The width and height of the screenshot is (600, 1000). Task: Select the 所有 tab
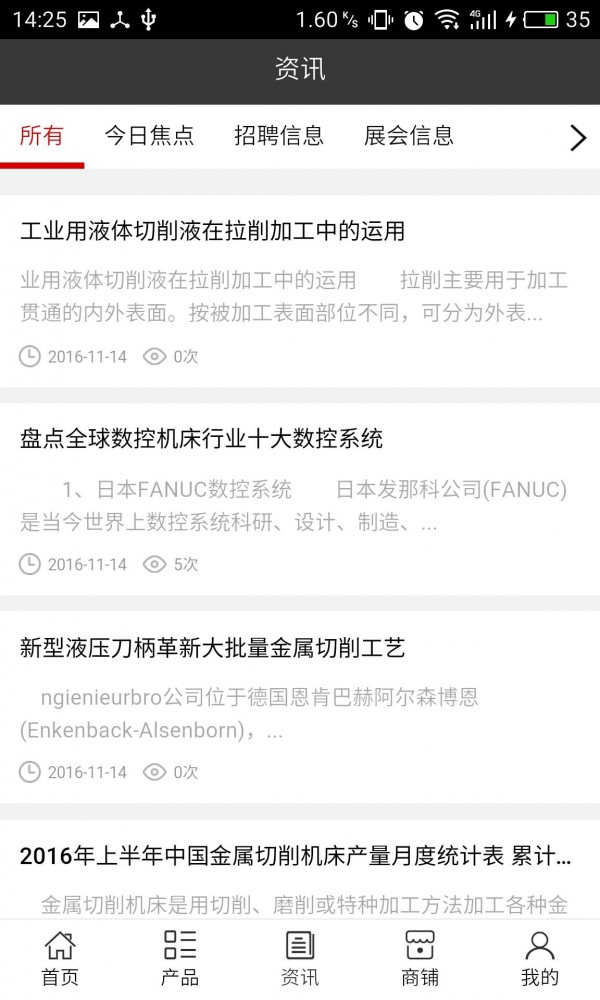pos(42,136)
